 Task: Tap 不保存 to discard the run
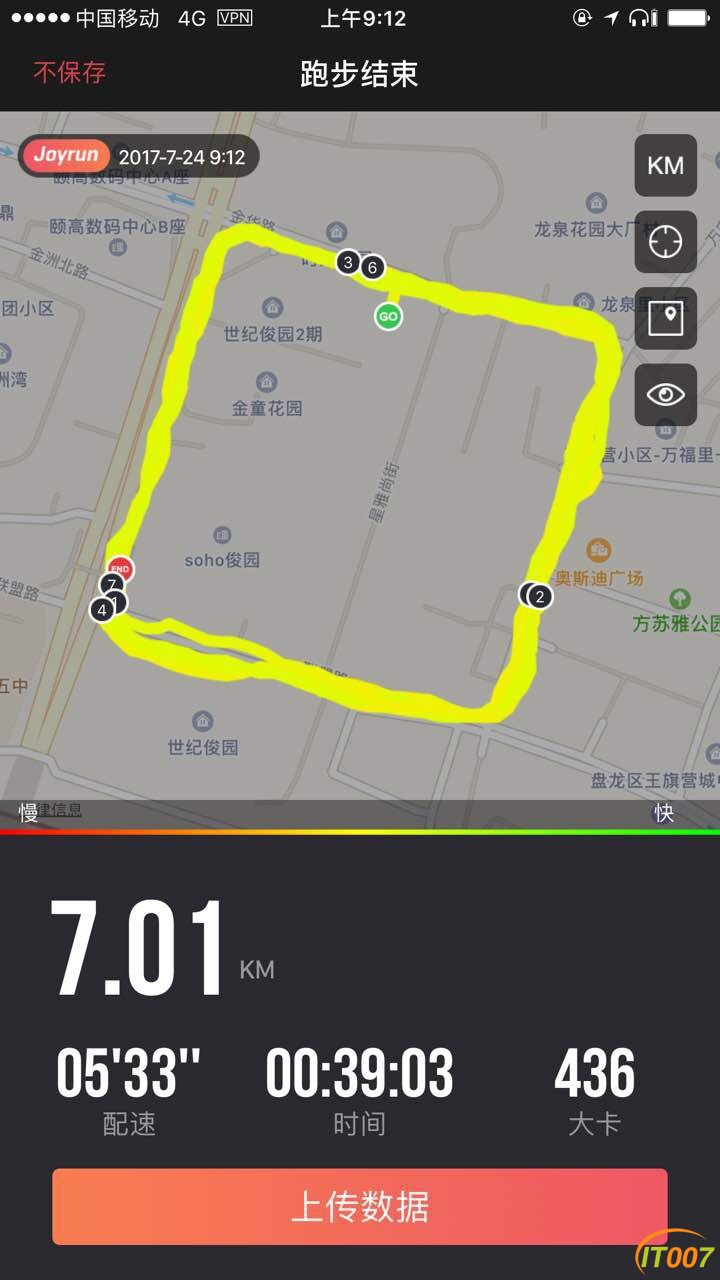(69, 72)
